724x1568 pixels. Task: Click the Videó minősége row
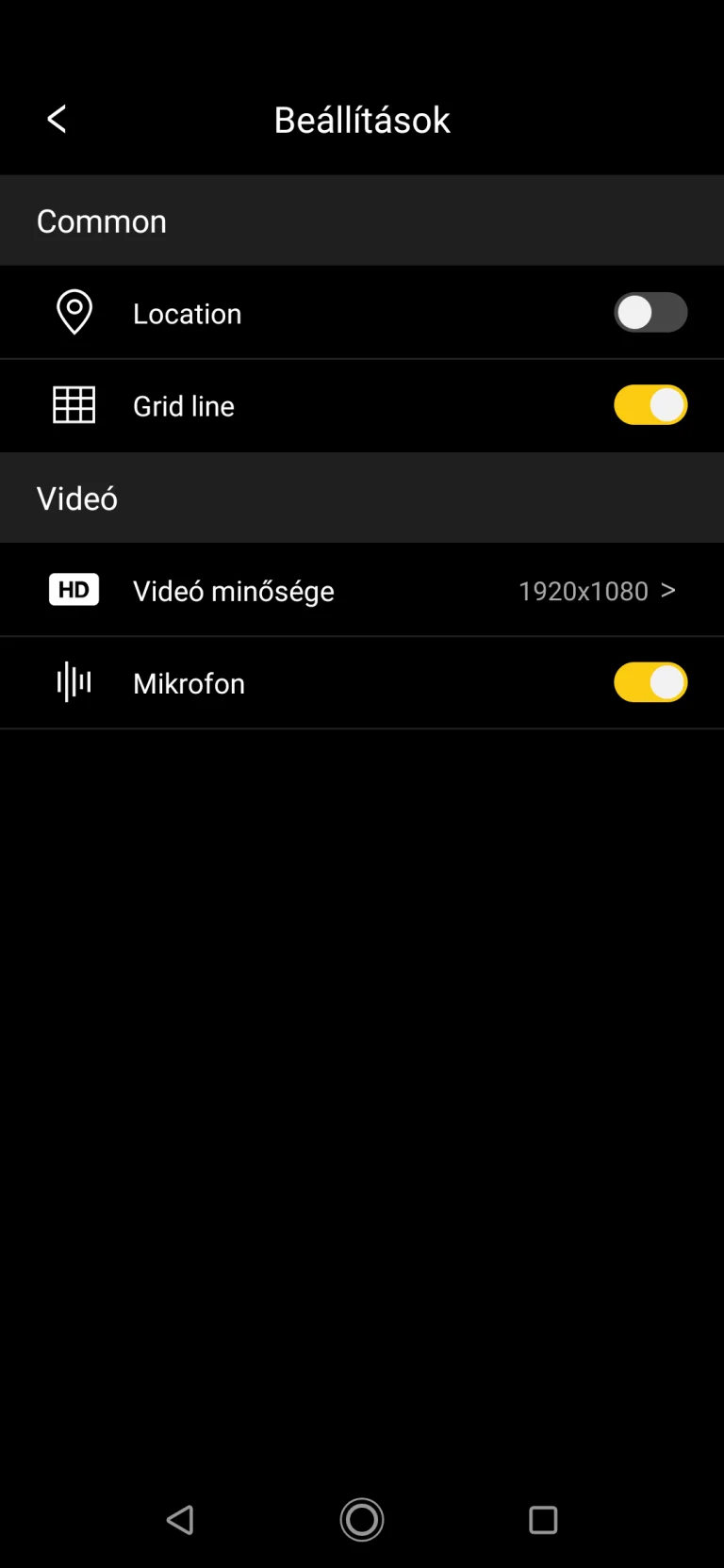283,590
